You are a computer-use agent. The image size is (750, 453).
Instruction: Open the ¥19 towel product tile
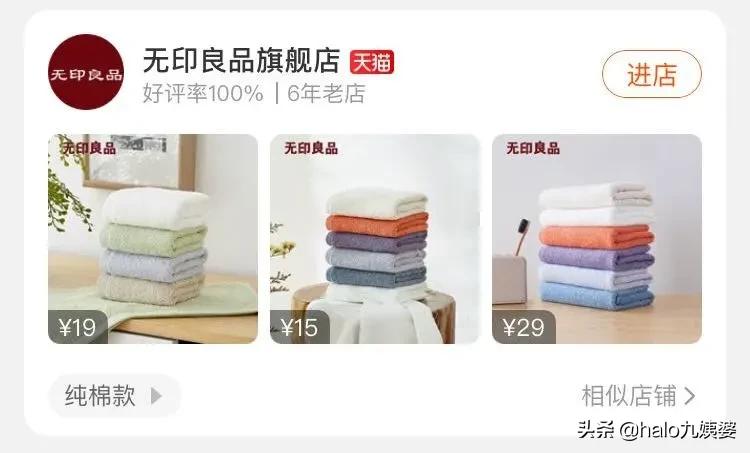tap(152, 239)
